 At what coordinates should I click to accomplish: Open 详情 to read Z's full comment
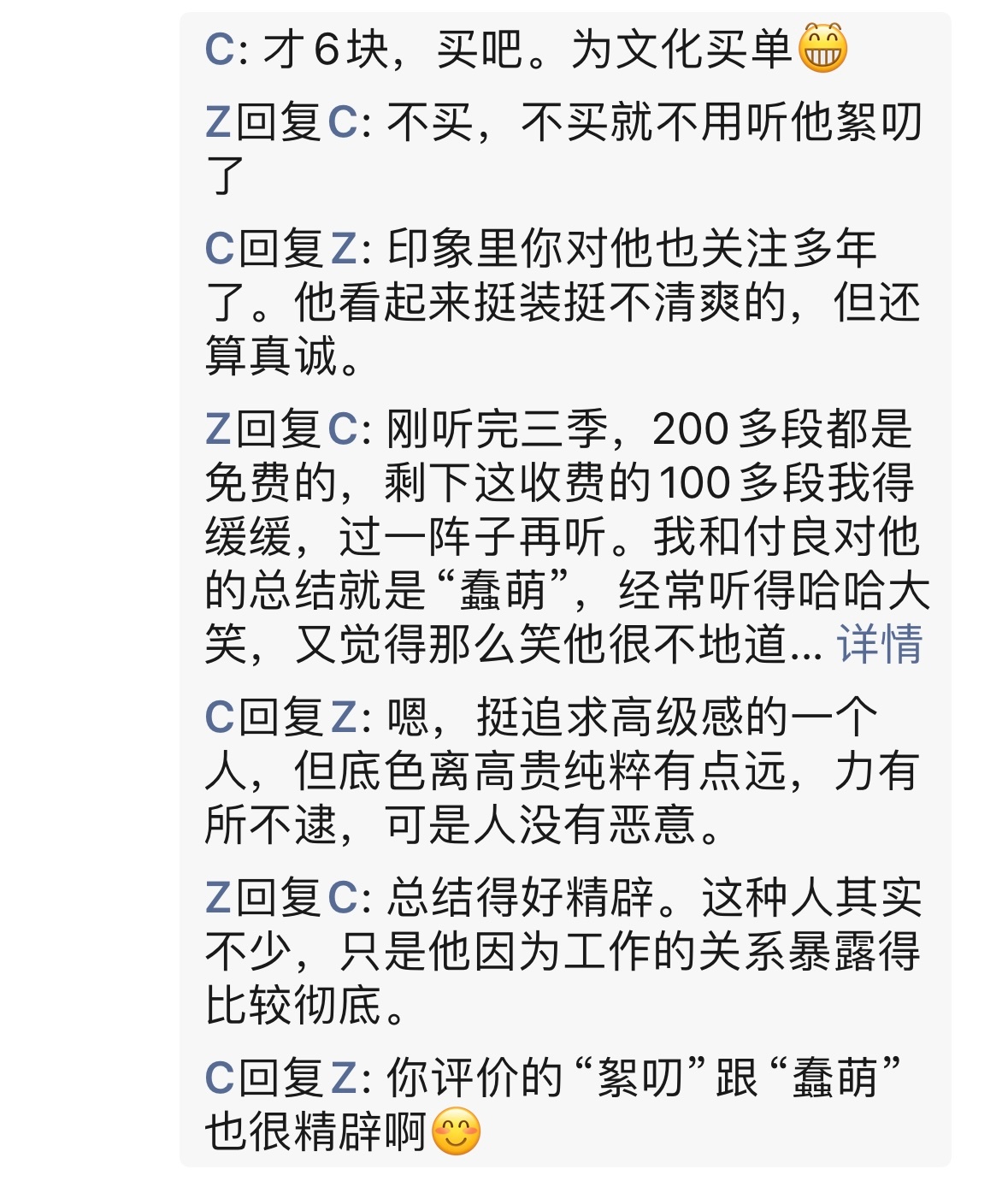(880, 644)
